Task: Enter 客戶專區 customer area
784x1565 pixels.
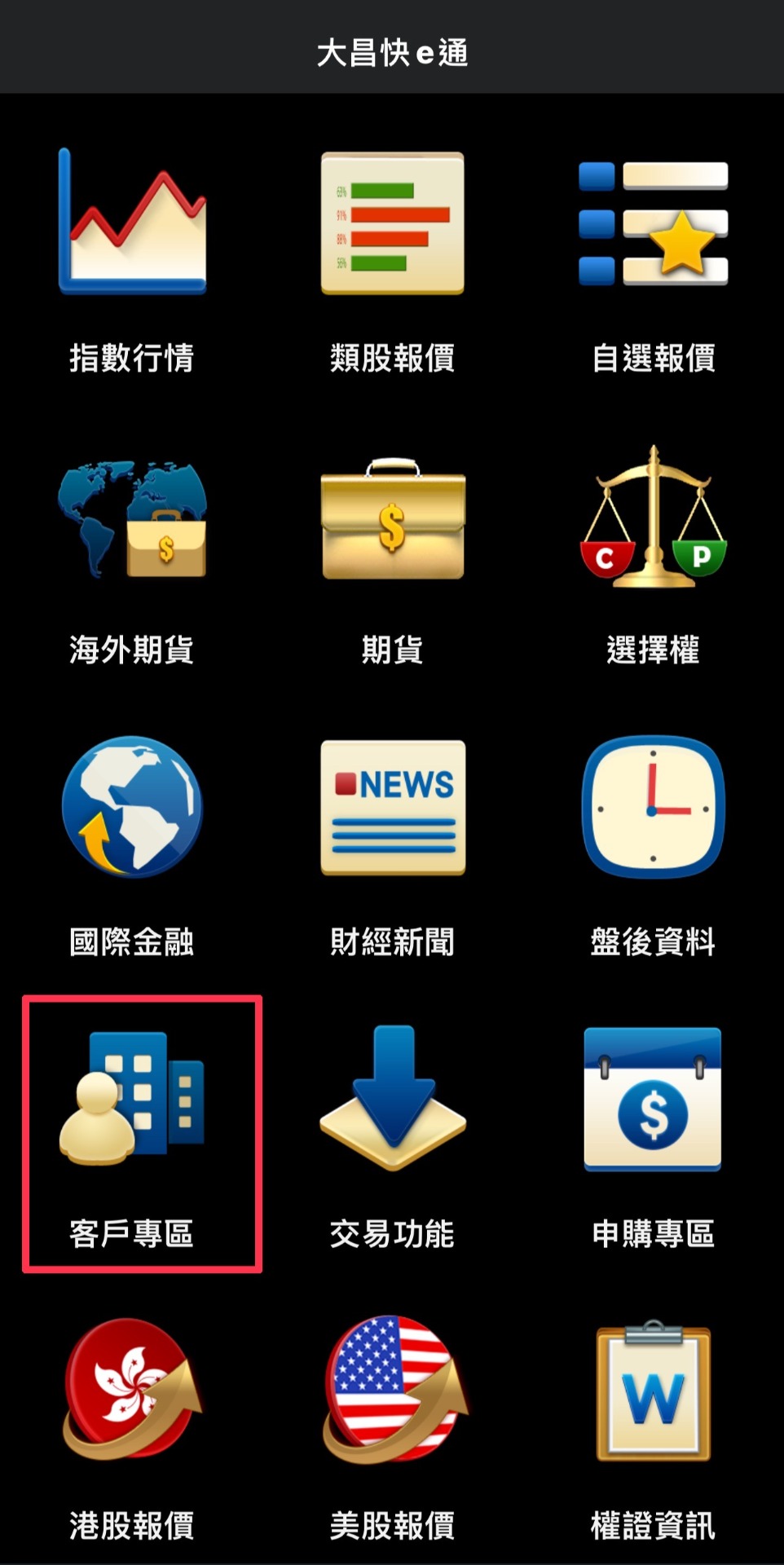Action: (142, 1134)
